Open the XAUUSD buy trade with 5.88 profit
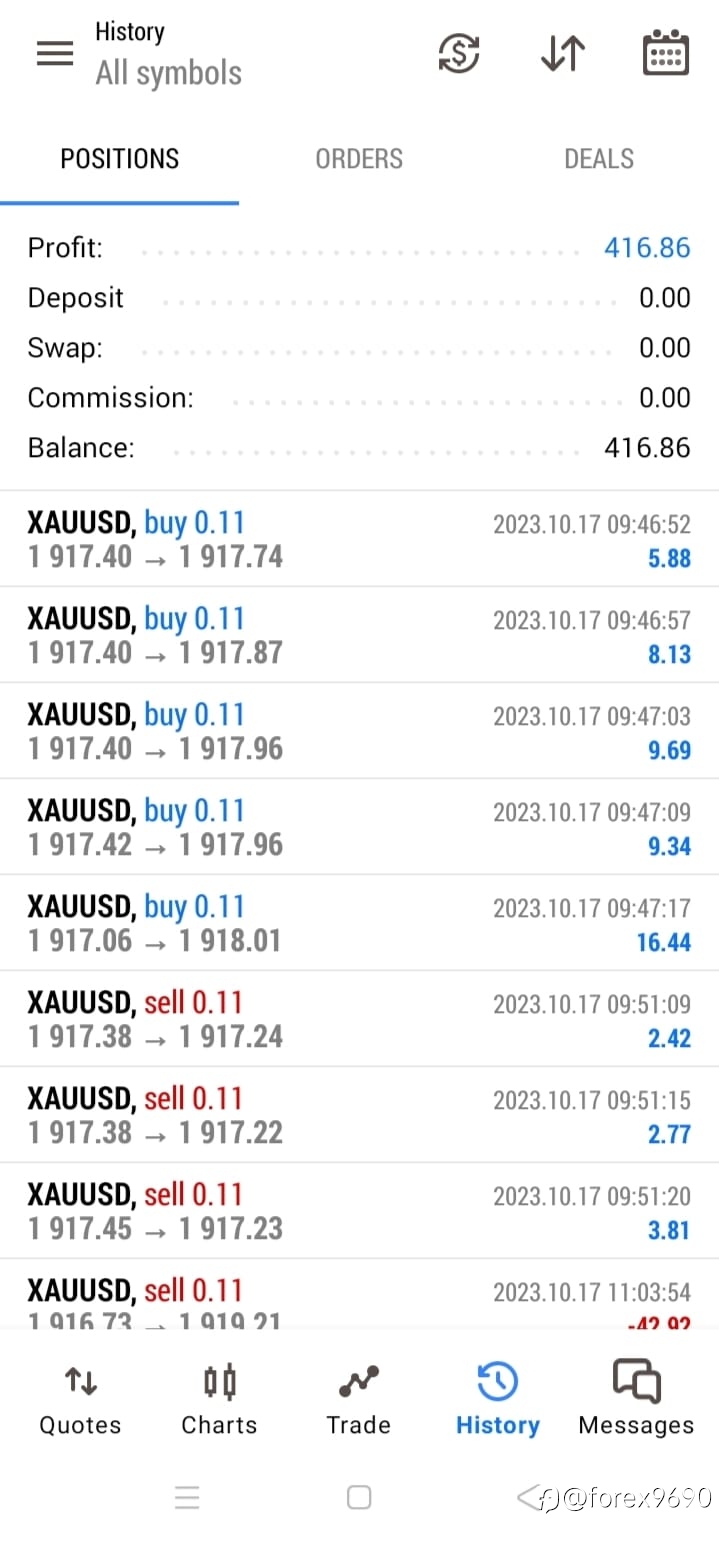This screenshot has height=1541, width=719. [x=359, y=539]
